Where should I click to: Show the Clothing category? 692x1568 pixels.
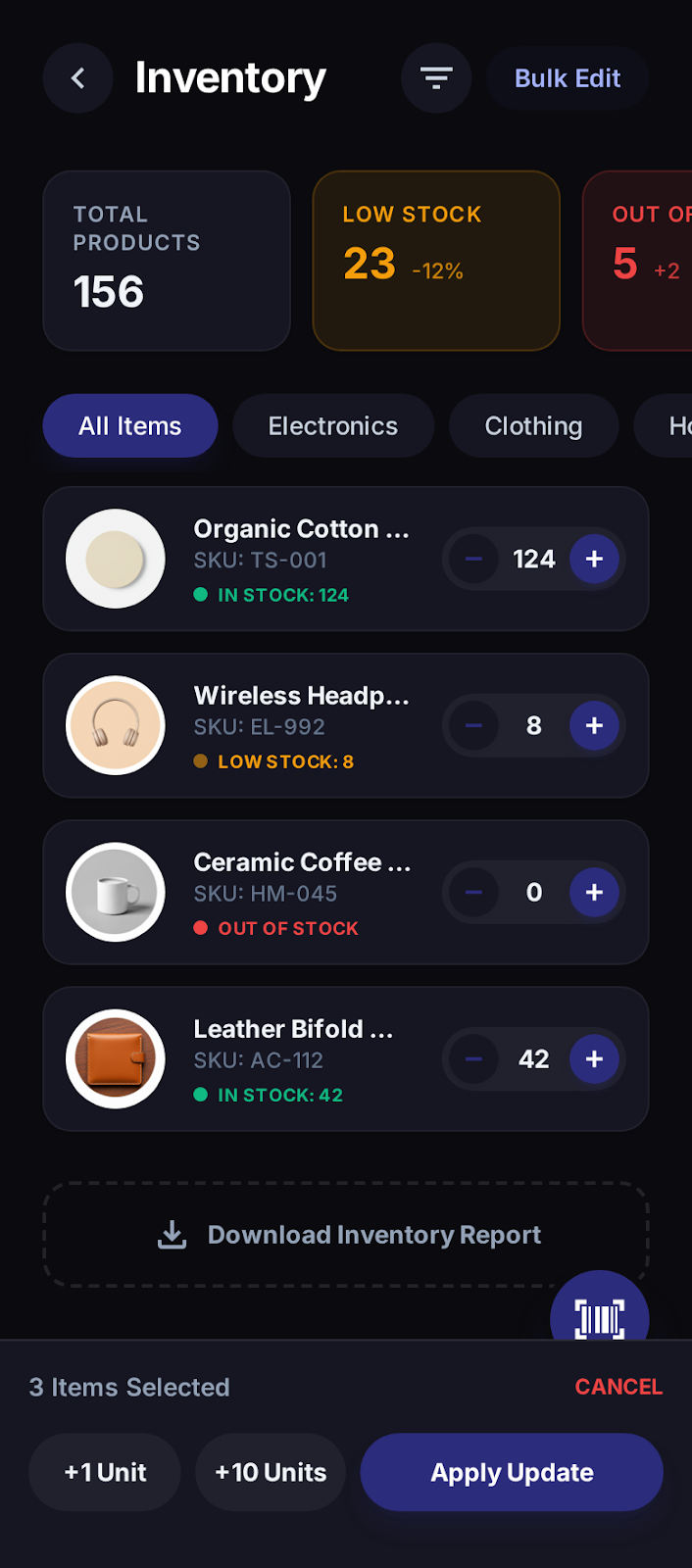tap(533, 426)
